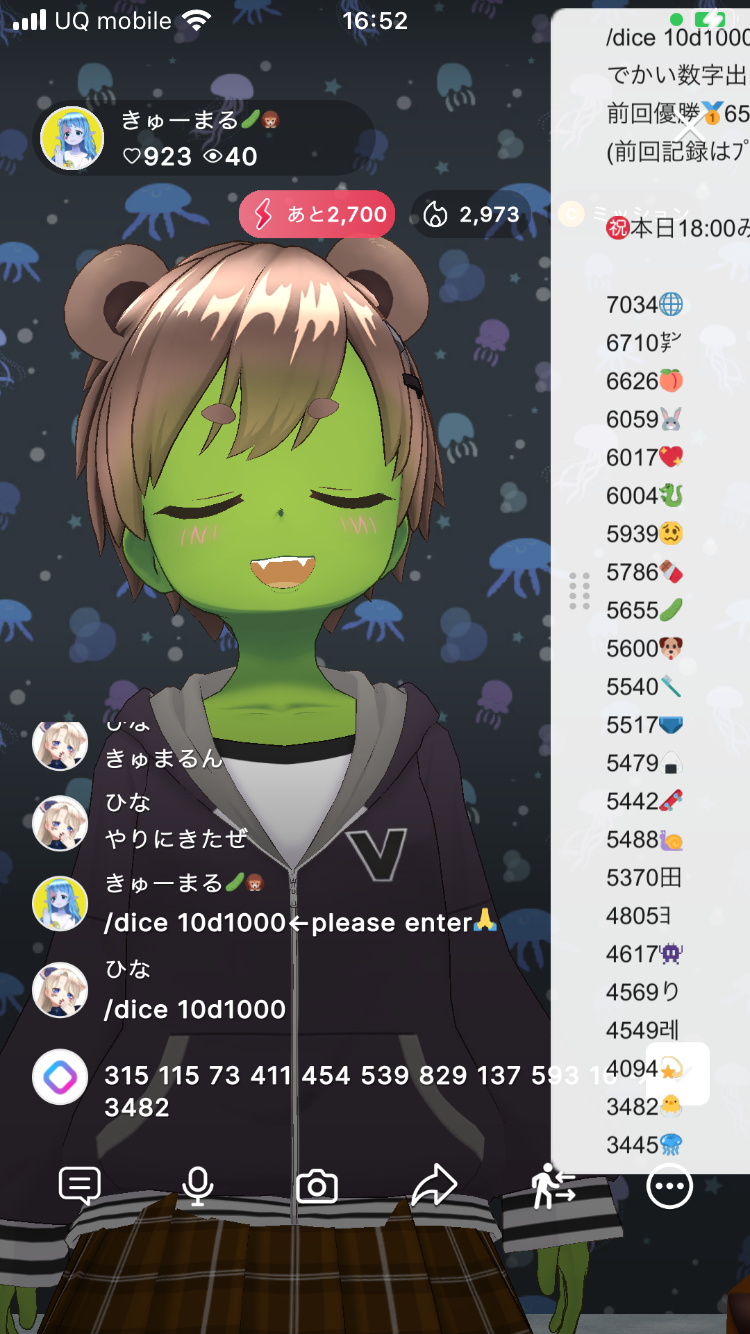Open きゅーまる's avatar in the dice comment
This screenshot has width=750, height=1334.
60,903
